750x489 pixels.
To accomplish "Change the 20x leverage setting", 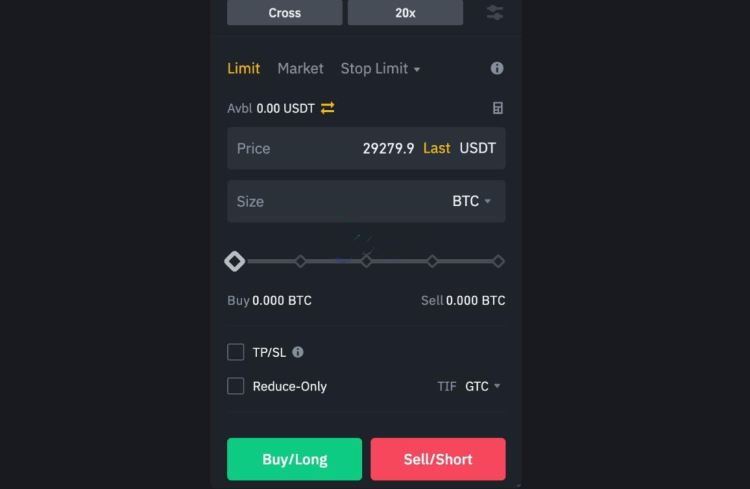I will click(405, 13).
